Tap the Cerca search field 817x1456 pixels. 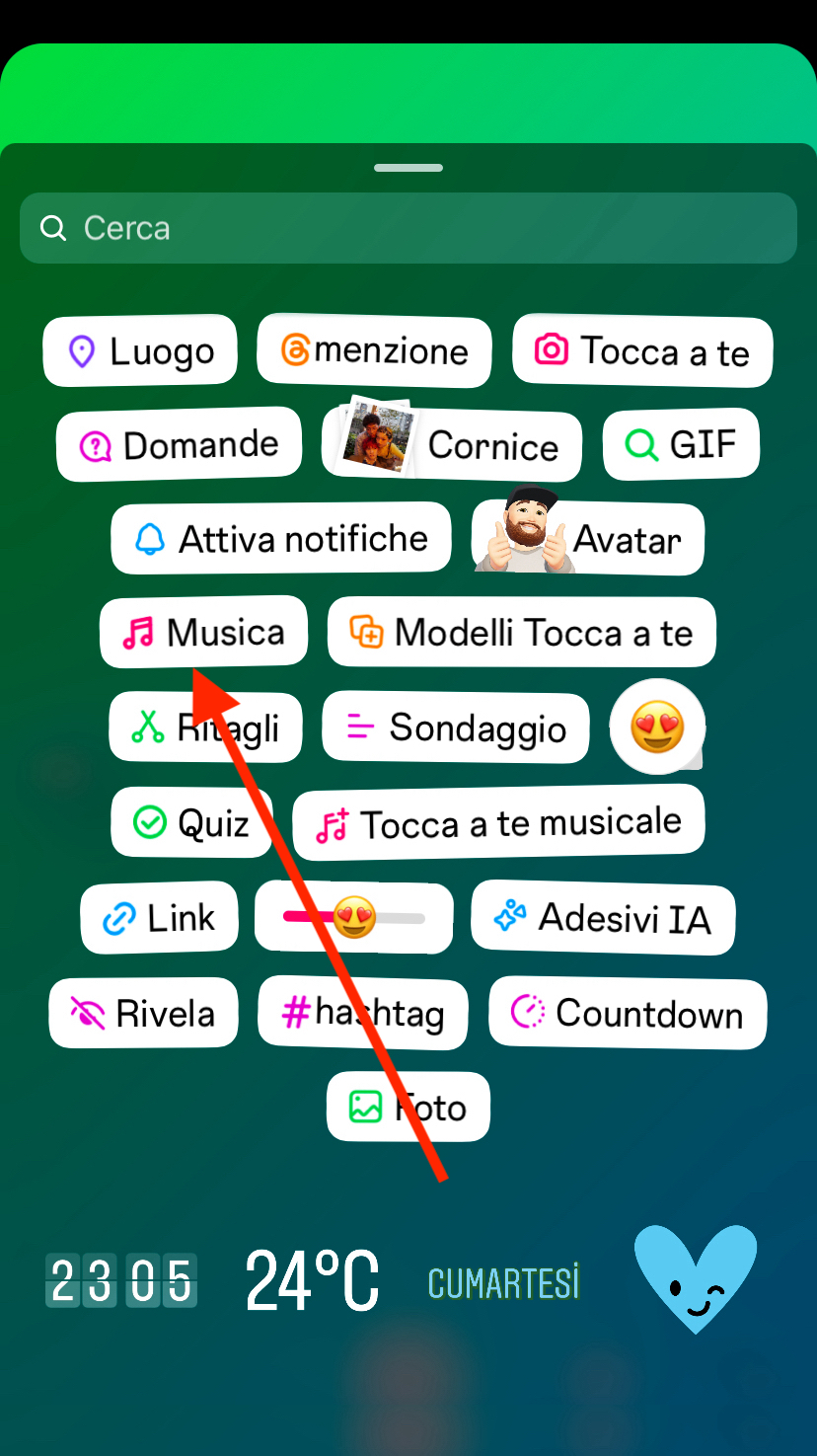(x=408, y=228)
